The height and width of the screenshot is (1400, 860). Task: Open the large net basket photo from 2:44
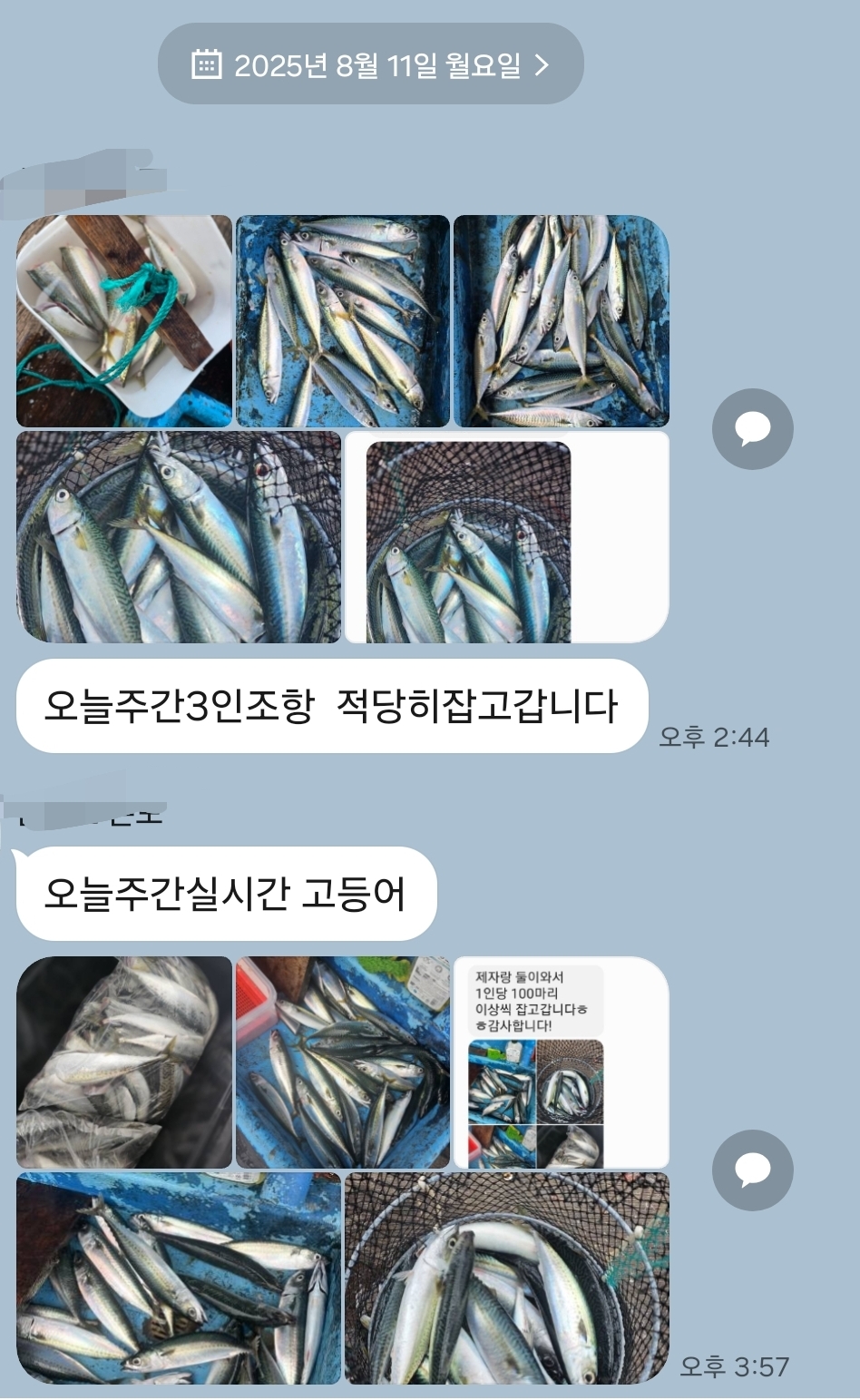pyautogui.click(x=179, y=537)
